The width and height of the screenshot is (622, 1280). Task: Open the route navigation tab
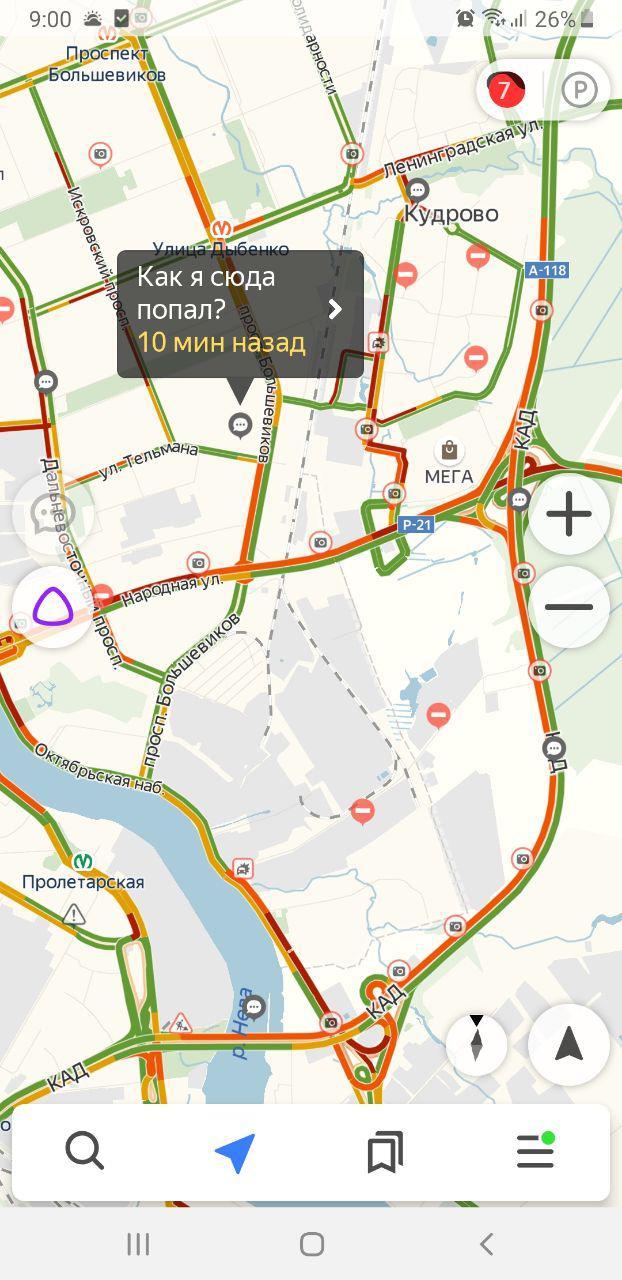point(235,1152)
